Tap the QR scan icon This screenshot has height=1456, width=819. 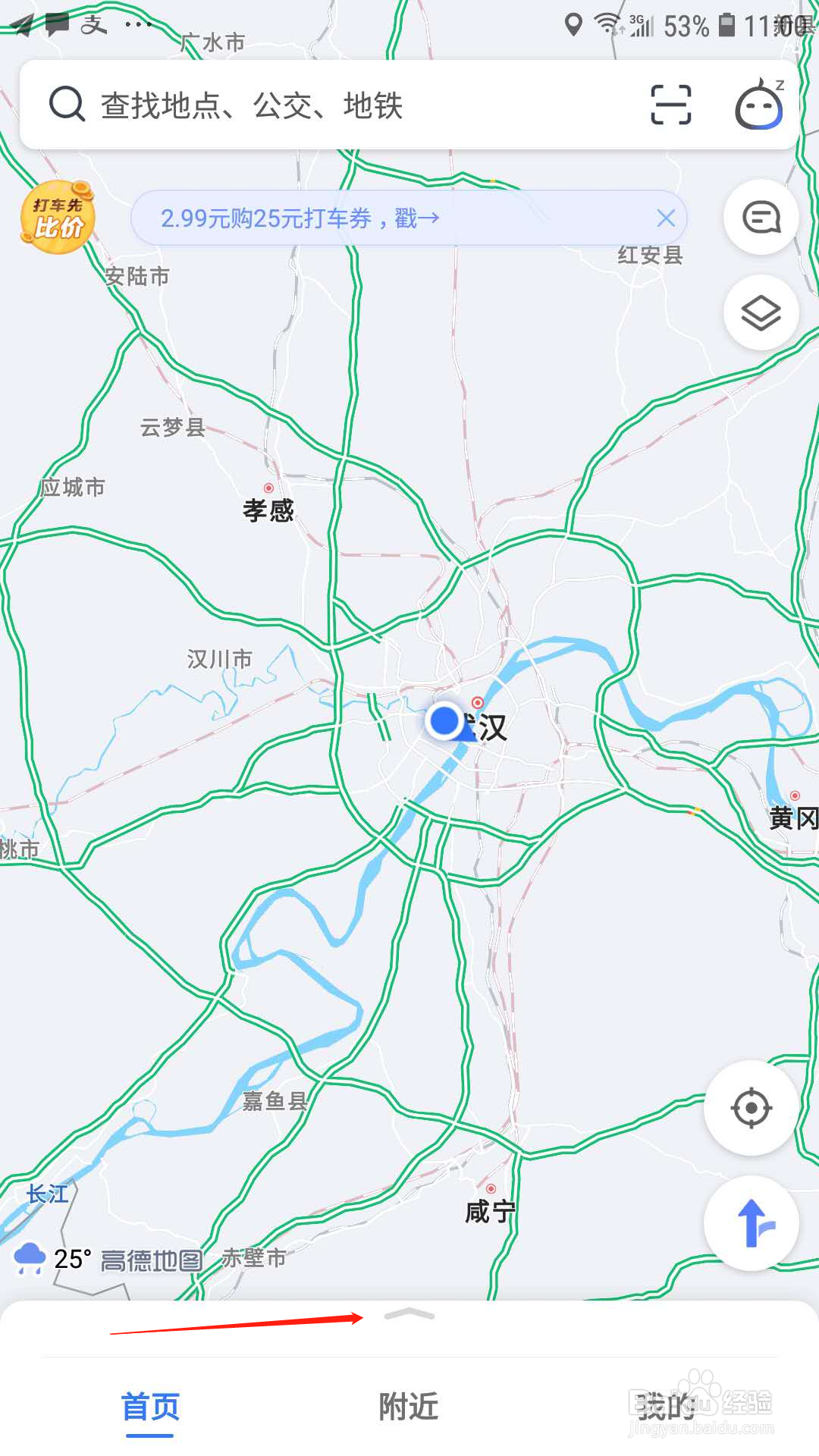[x=670, y=105]
